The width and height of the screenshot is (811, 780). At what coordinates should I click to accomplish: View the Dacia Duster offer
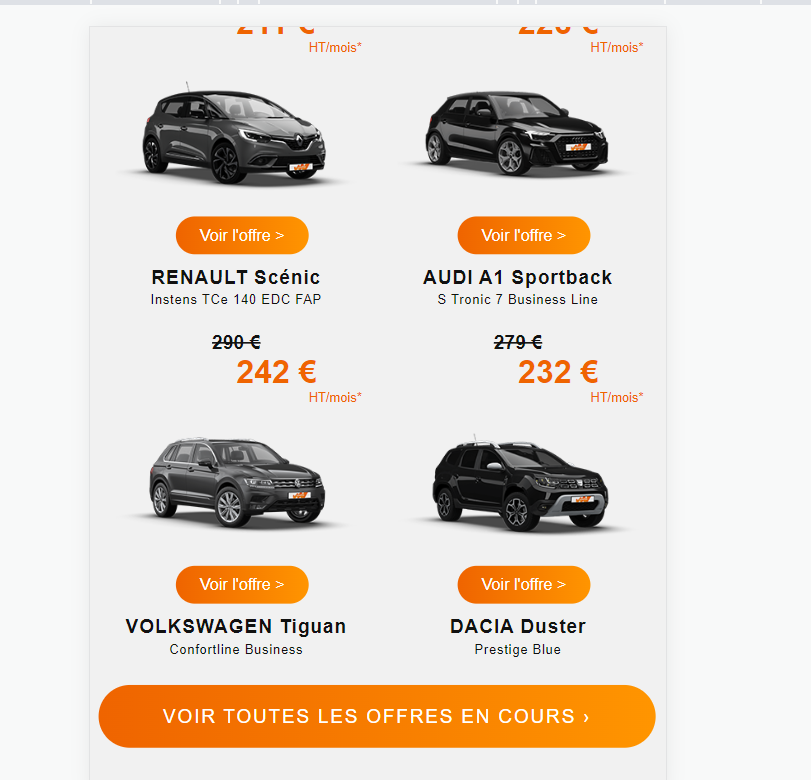(x=523, y=584)
